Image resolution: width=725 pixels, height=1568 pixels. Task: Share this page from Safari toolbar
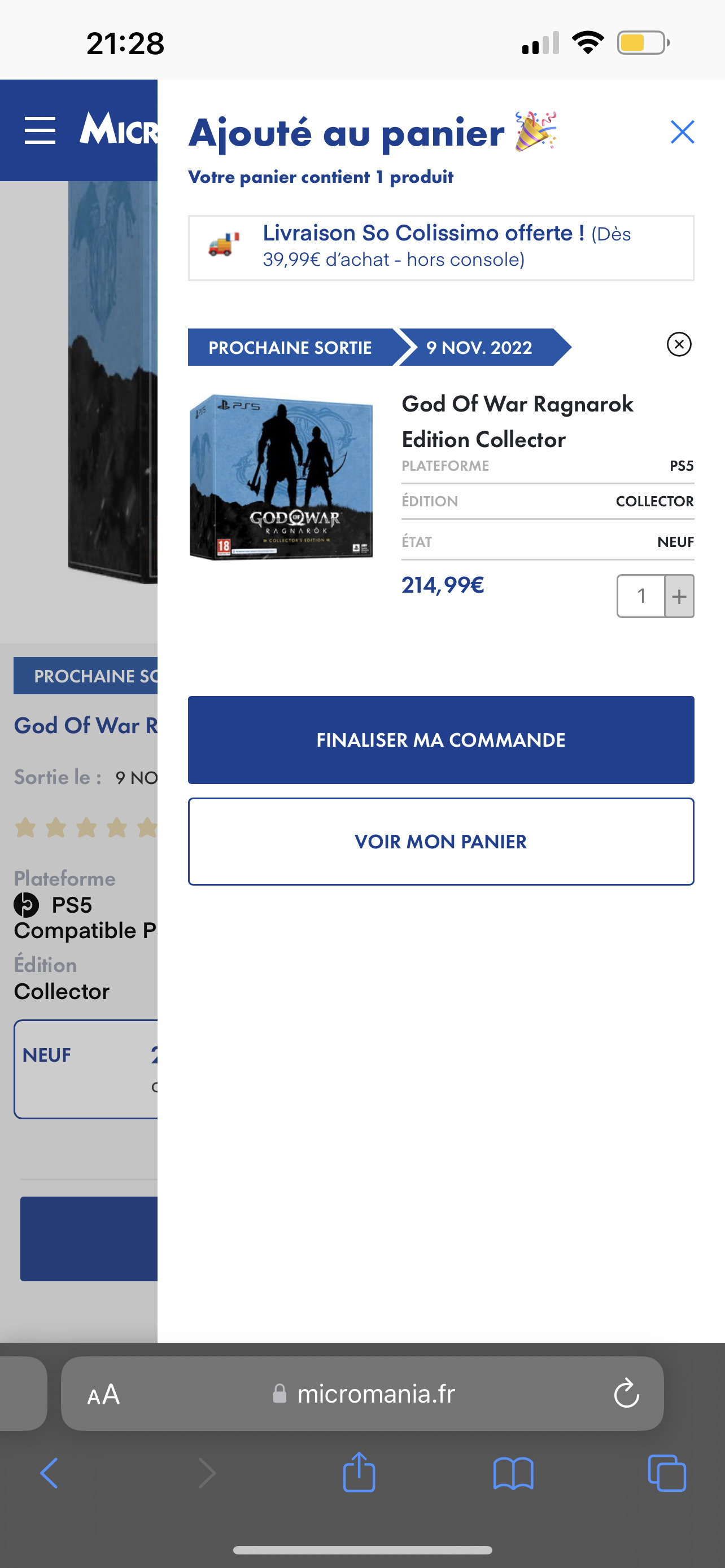[x=359, y=1473]
